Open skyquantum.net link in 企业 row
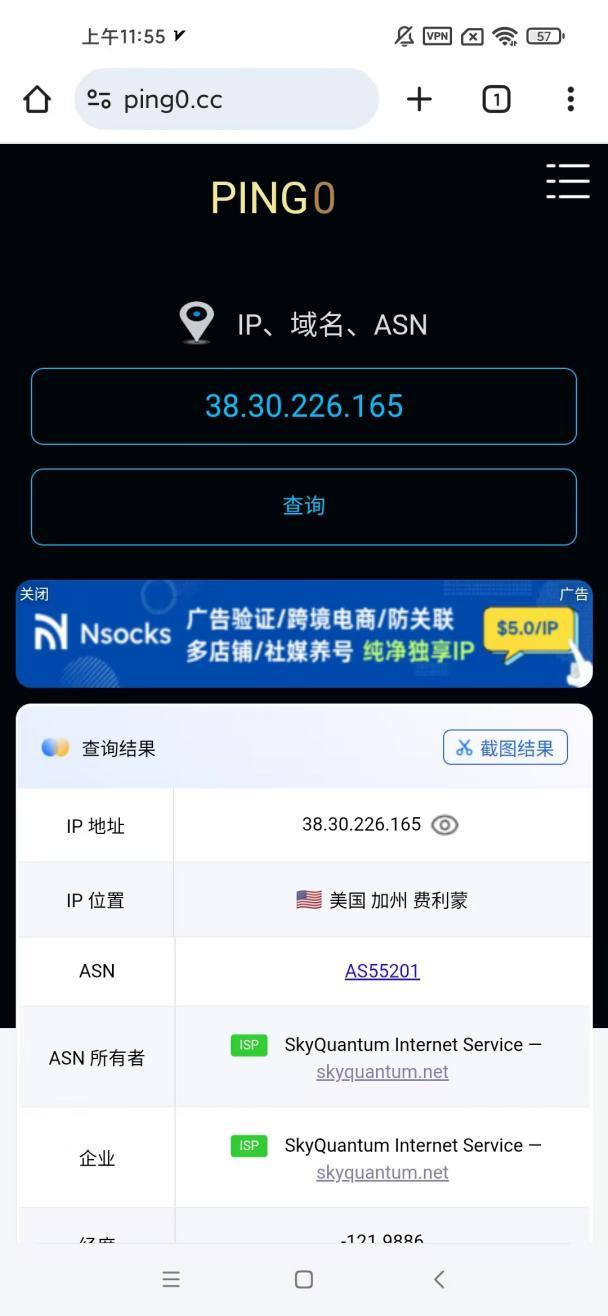This screenshot has height=1316, width=608. click(382, 1173)
